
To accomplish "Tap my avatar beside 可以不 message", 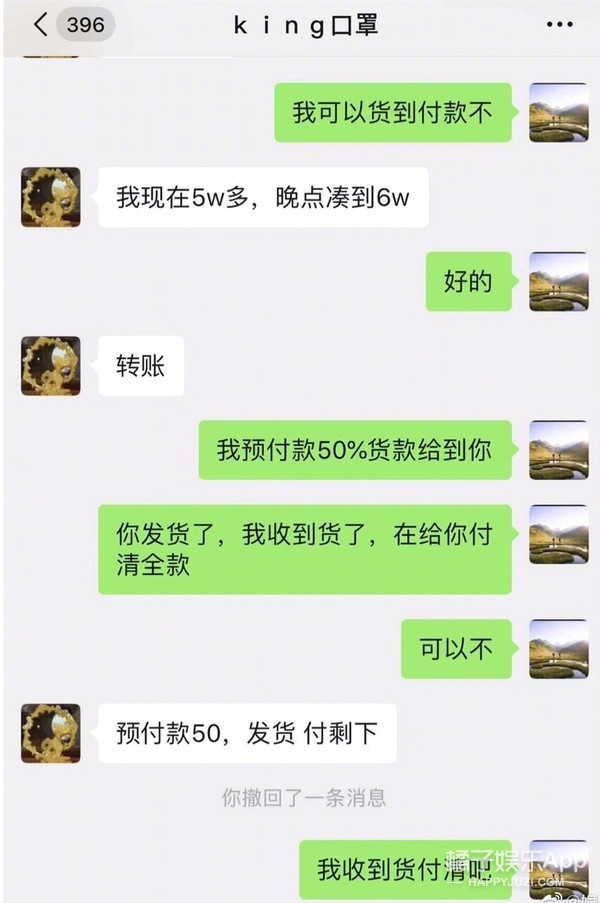I will 558,649.
